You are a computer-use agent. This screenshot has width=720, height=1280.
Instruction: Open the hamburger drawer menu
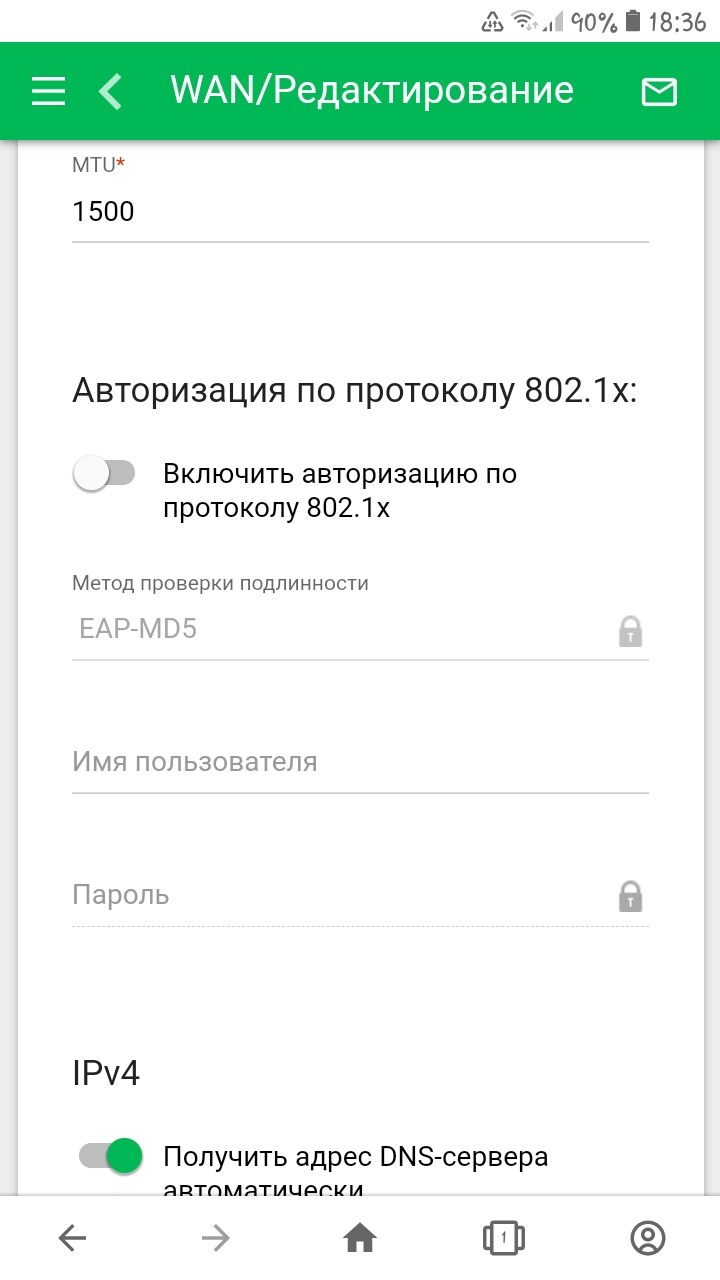click(x=48, y=92)
